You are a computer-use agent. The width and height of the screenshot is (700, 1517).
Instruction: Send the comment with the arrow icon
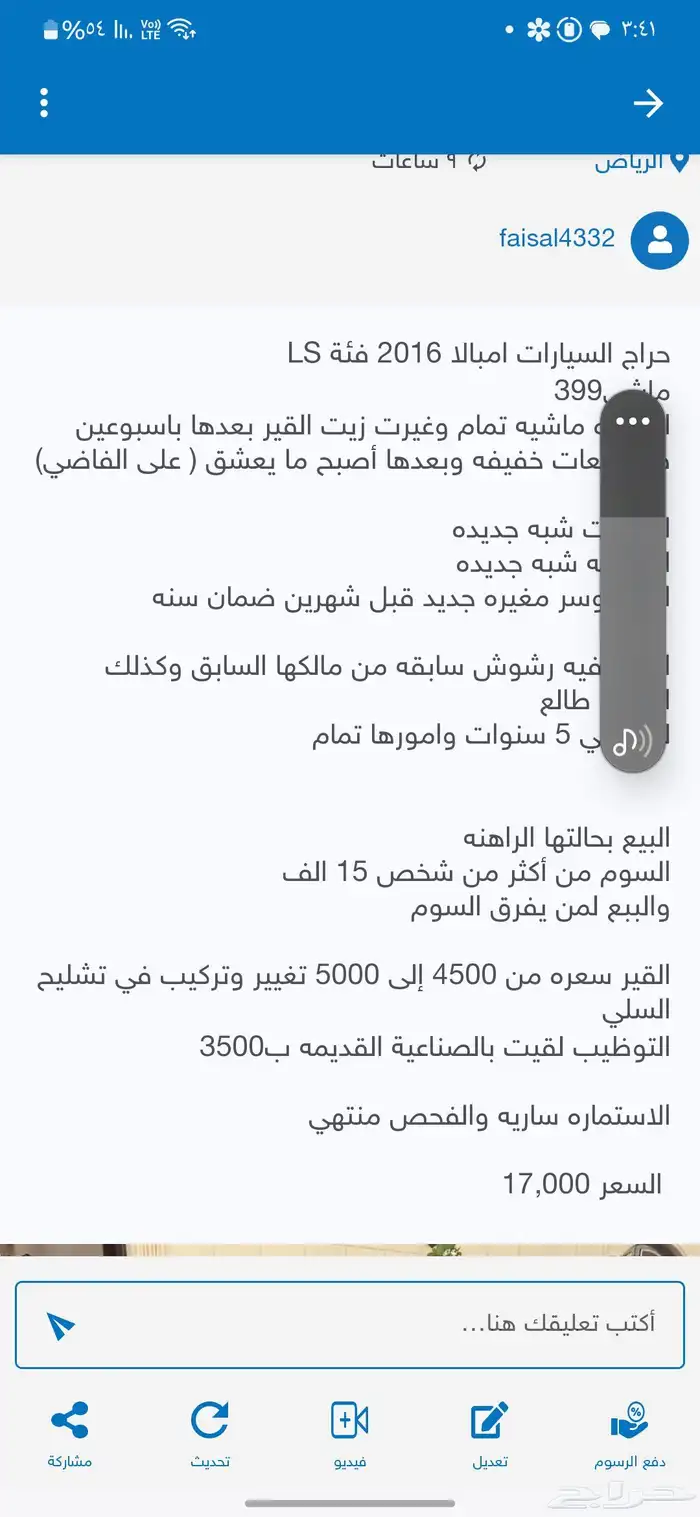click(60, 1325)
